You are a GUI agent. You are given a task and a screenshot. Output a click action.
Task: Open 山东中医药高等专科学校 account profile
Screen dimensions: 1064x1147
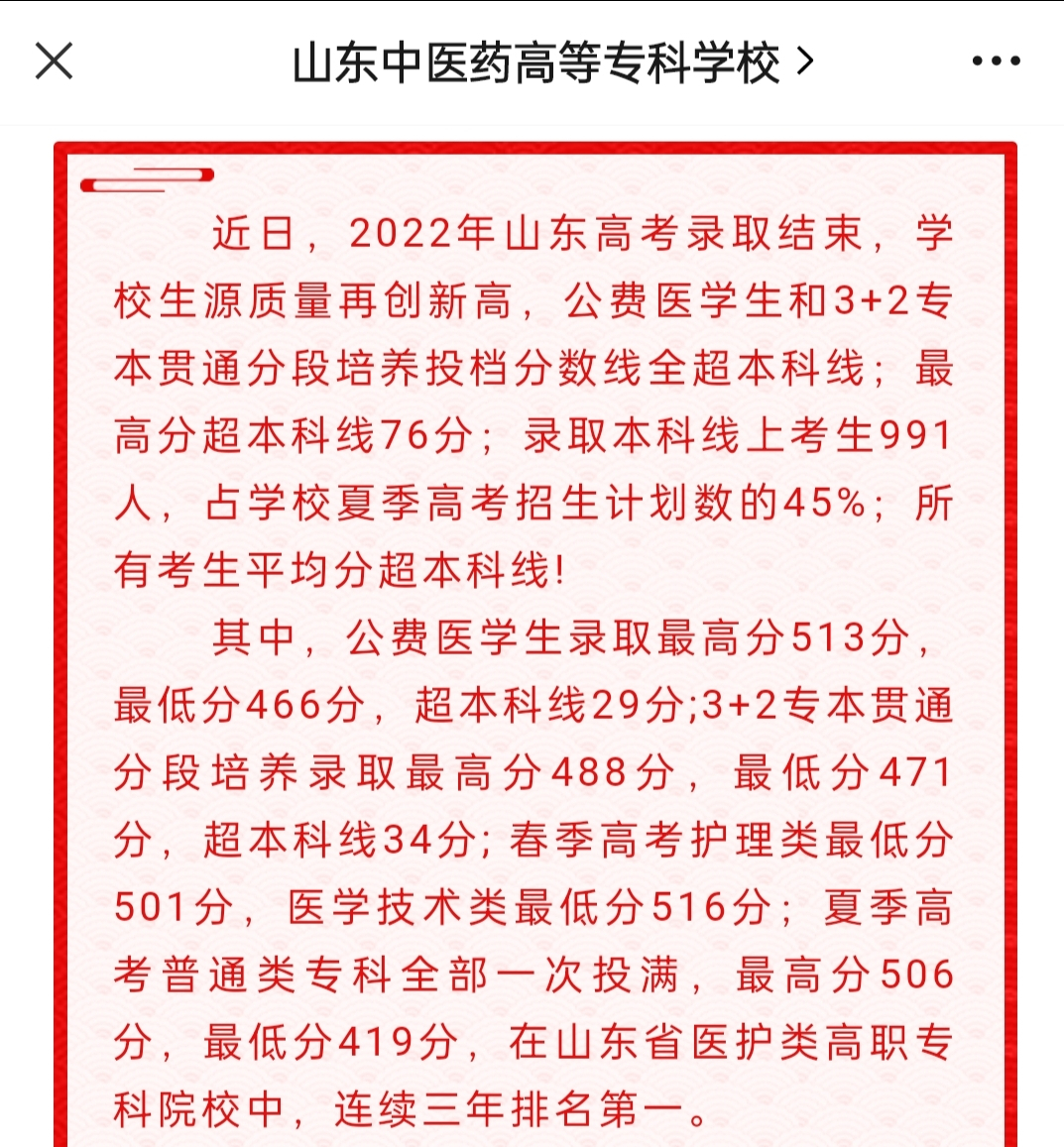551,62
